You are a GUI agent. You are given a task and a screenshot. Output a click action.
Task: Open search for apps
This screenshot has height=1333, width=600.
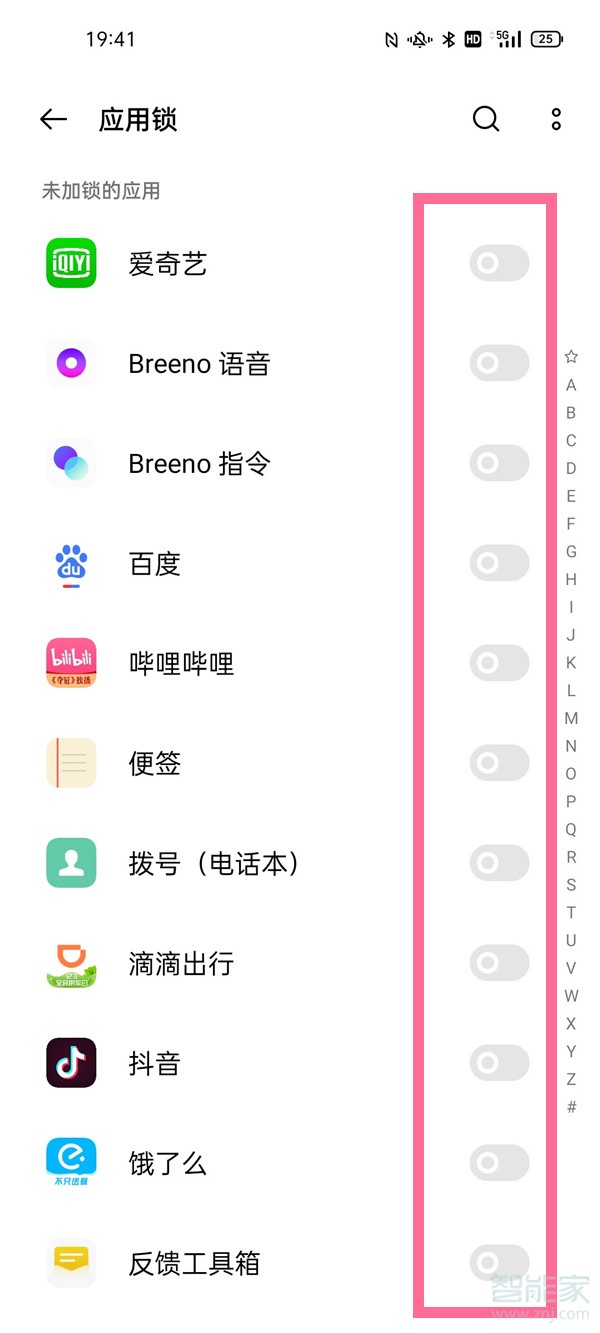486,120
